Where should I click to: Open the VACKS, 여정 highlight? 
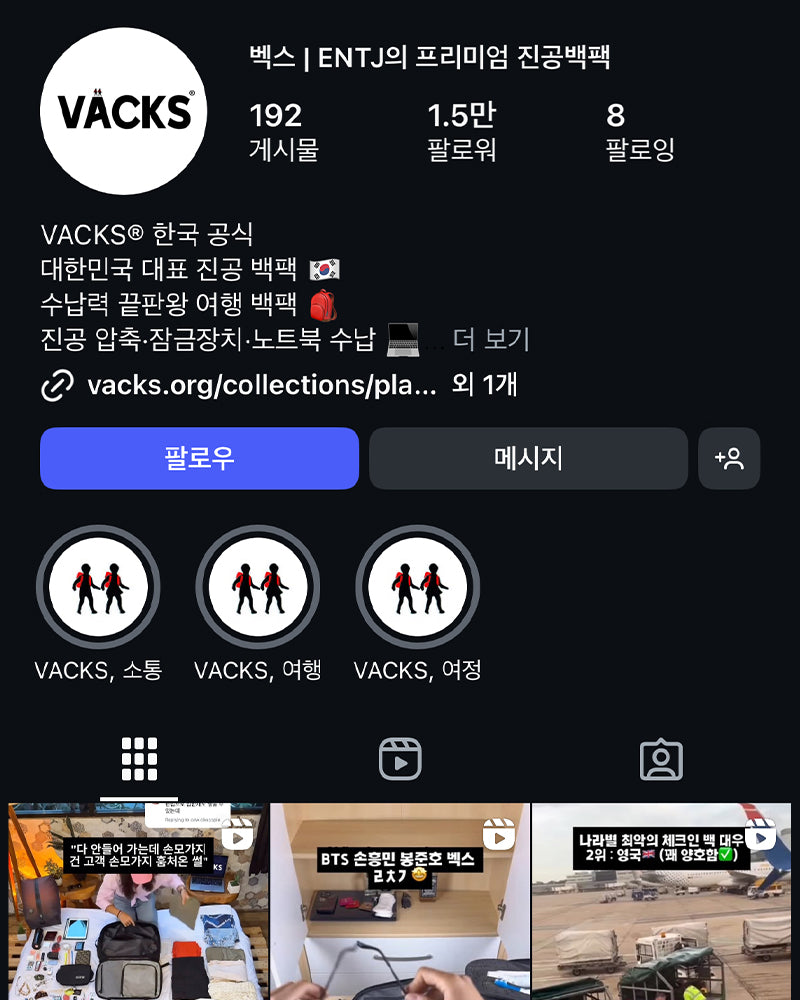(x=417, y=588)
